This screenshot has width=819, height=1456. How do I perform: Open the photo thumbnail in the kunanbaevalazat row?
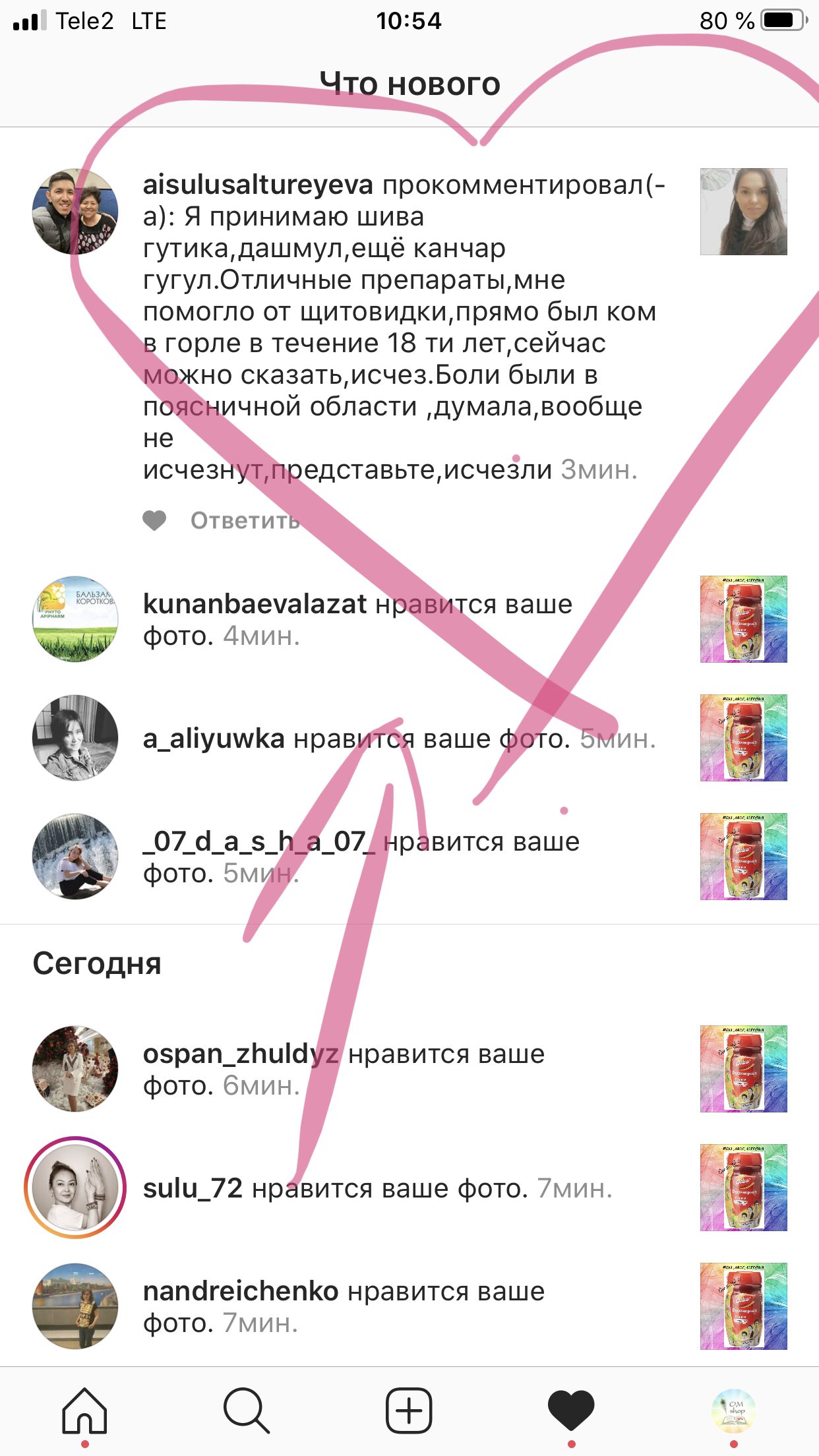pos(743,619)
